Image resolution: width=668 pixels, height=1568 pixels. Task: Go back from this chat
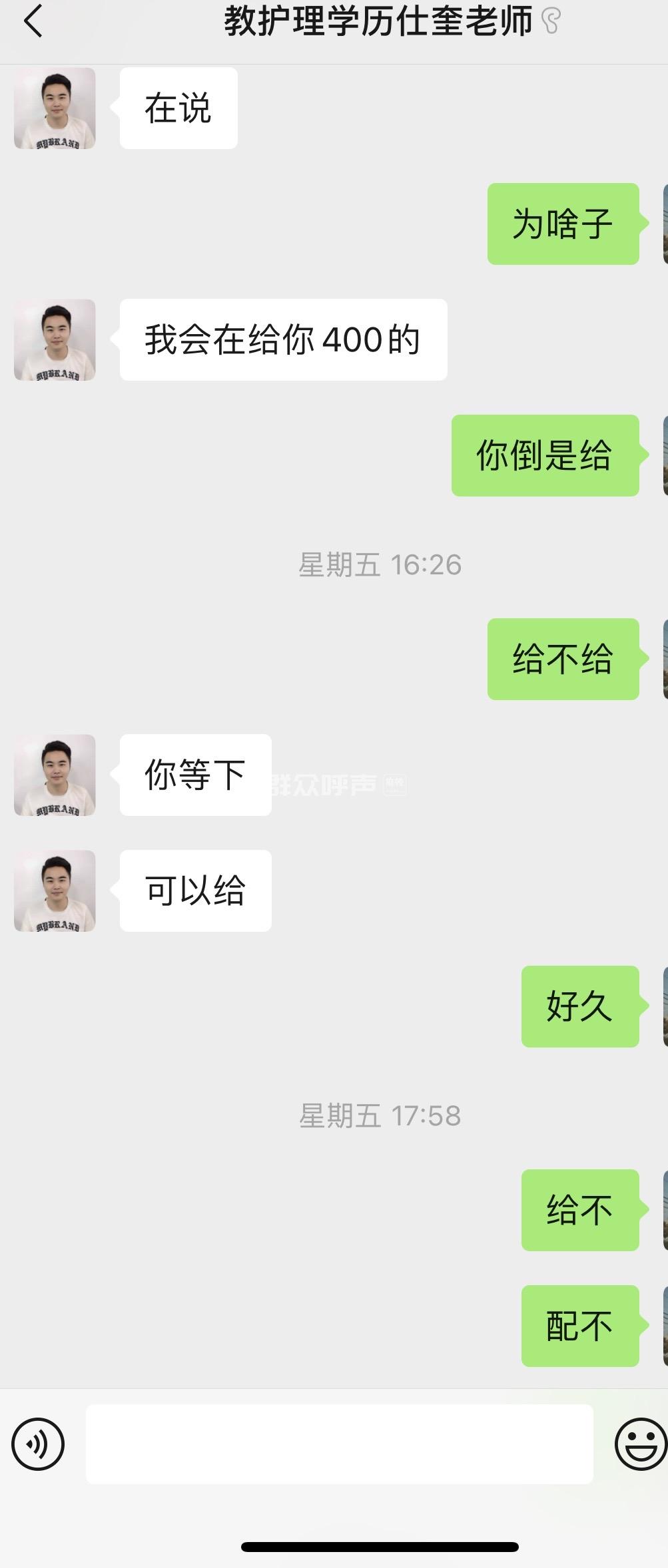coord(33,21)
